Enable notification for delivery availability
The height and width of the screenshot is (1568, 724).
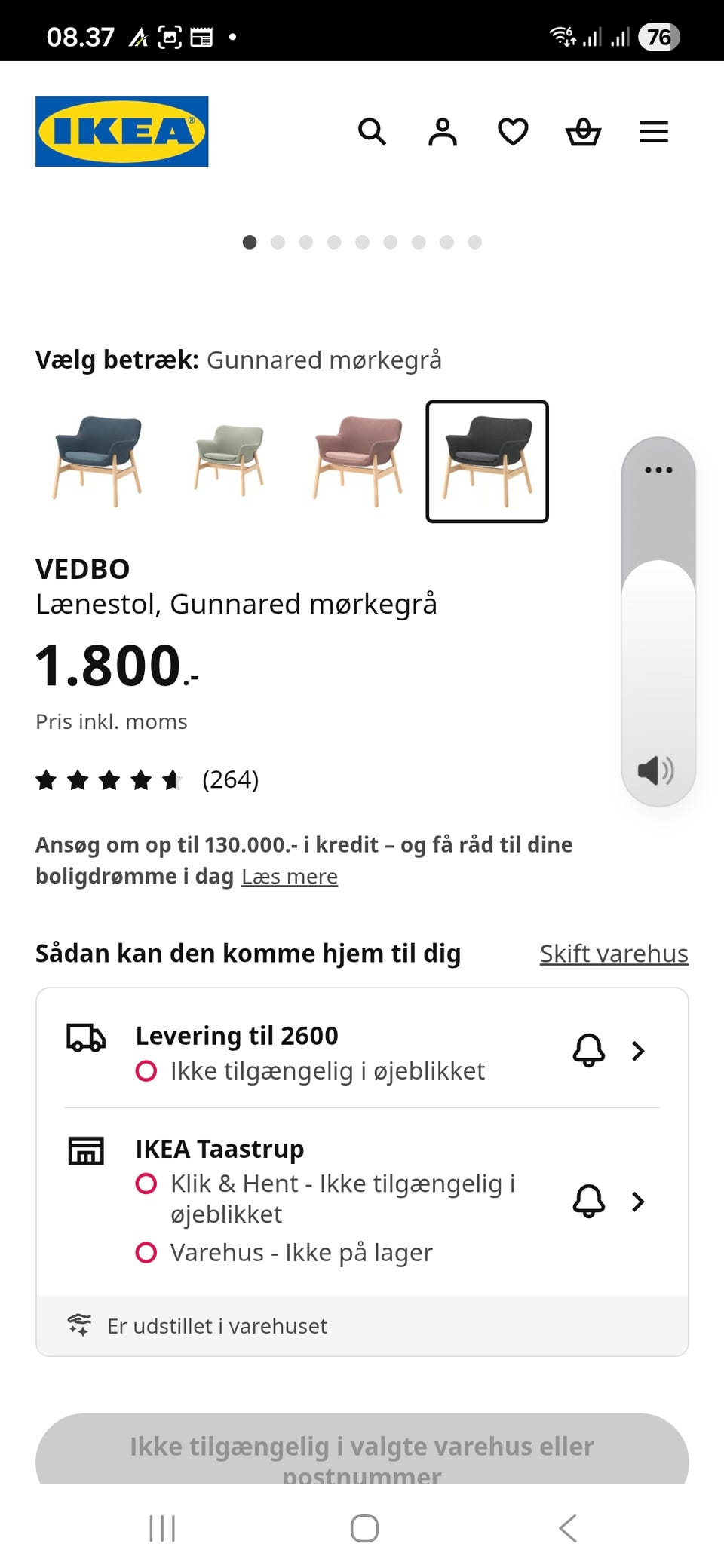point(587,1050)
